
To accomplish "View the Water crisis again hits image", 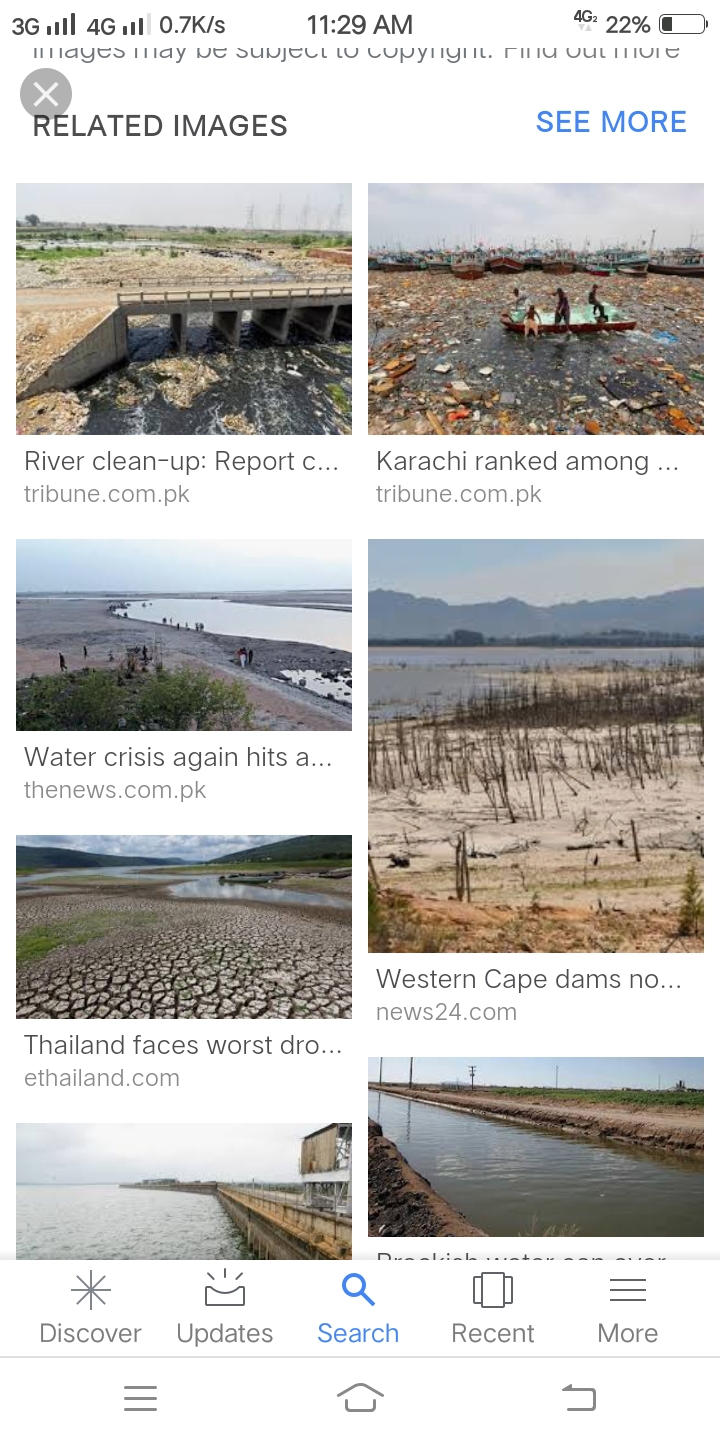I will coord(184,635).
